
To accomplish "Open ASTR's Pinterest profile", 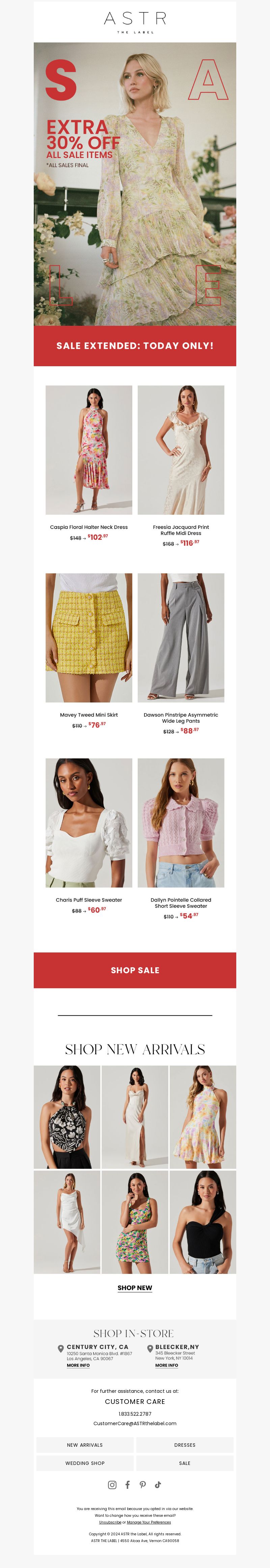I will pyautogui.click(x=143, y=1484).
